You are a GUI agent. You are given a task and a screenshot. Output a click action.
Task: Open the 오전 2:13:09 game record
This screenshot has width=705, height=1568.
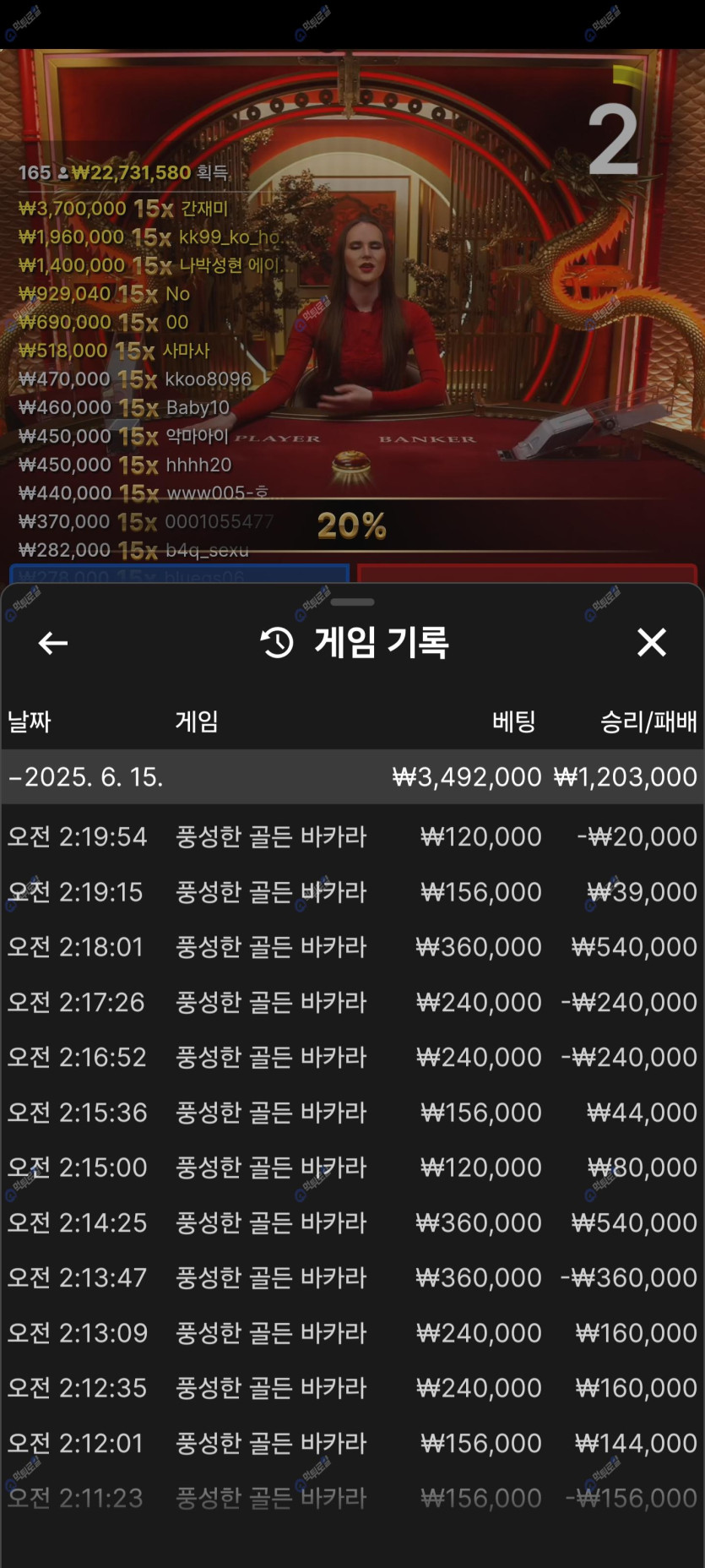pyautogui.click(x=352, y=1332)
